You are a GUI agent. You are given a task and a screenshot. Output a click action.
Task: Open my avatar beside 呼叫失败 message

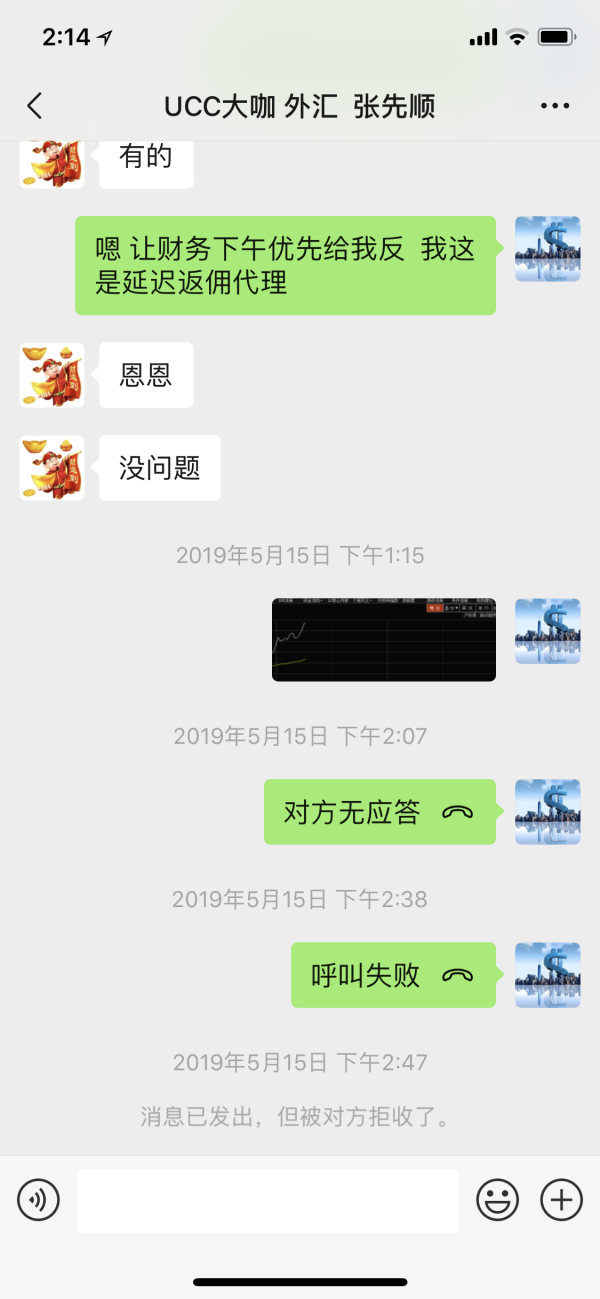[x=547, y=975]
